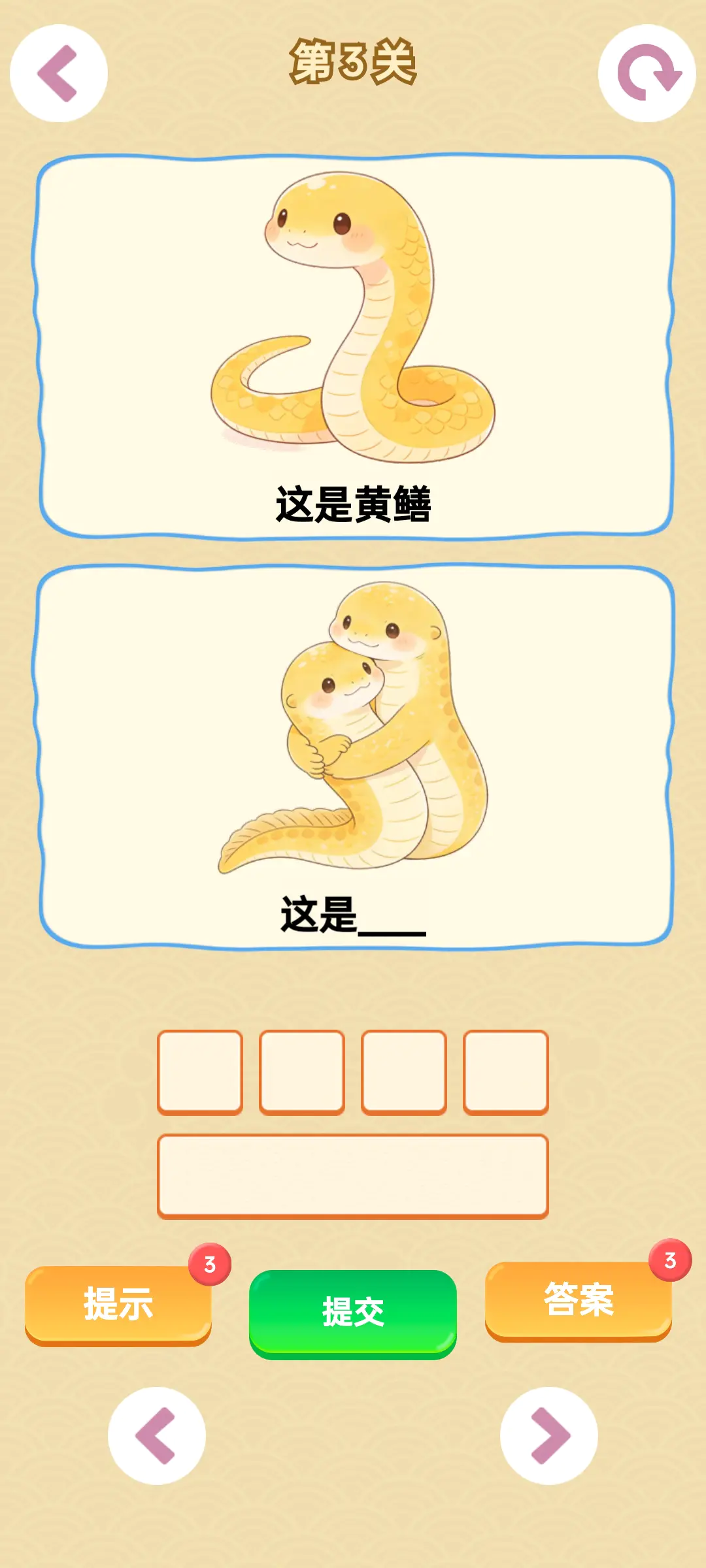The height and width of the screenshot is (1568, 706).
Task: Select the third empty answer box
Action: [x=404, y=1071]
